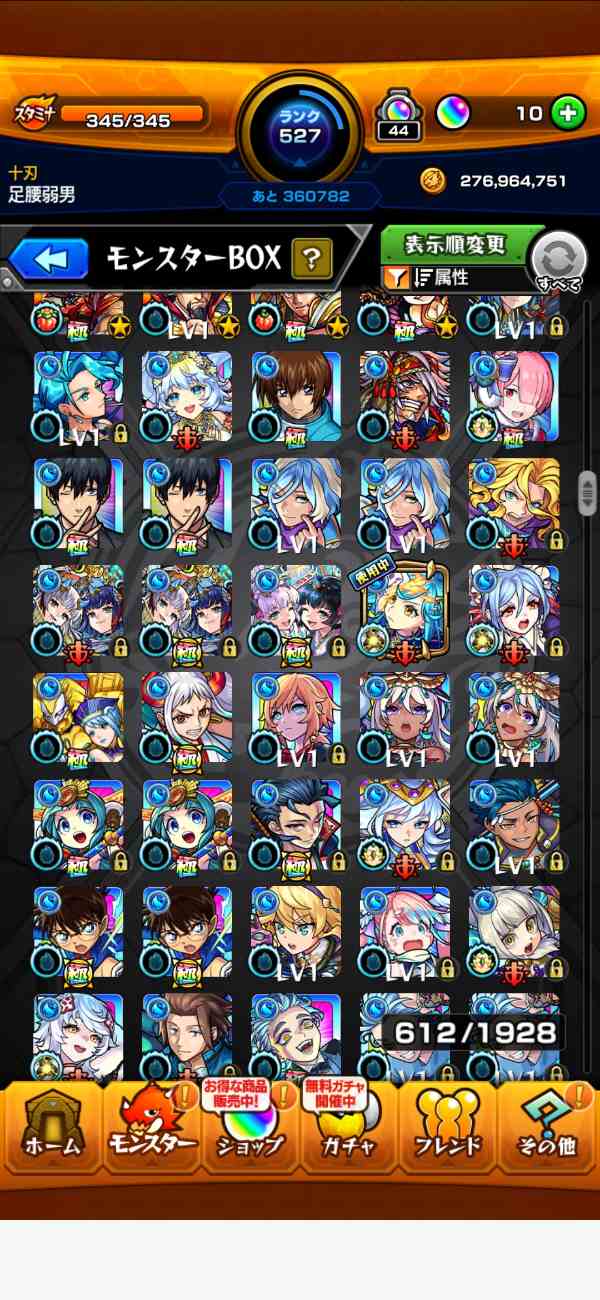Image resolution: width=600 pixels, height=1300 pixels.
Task: Add orbs with the green plus button
Action: (x=567, y=113)
